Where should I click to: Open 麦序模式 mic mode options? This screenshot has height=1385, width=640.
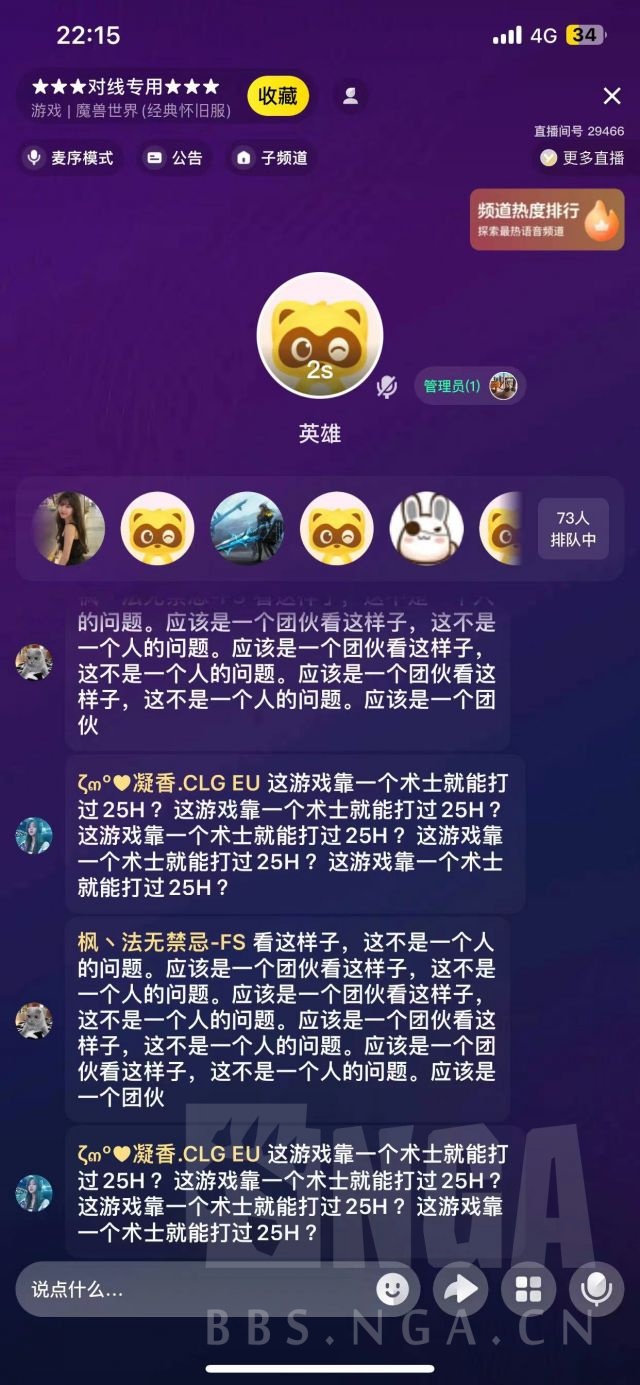click(70, 158)
